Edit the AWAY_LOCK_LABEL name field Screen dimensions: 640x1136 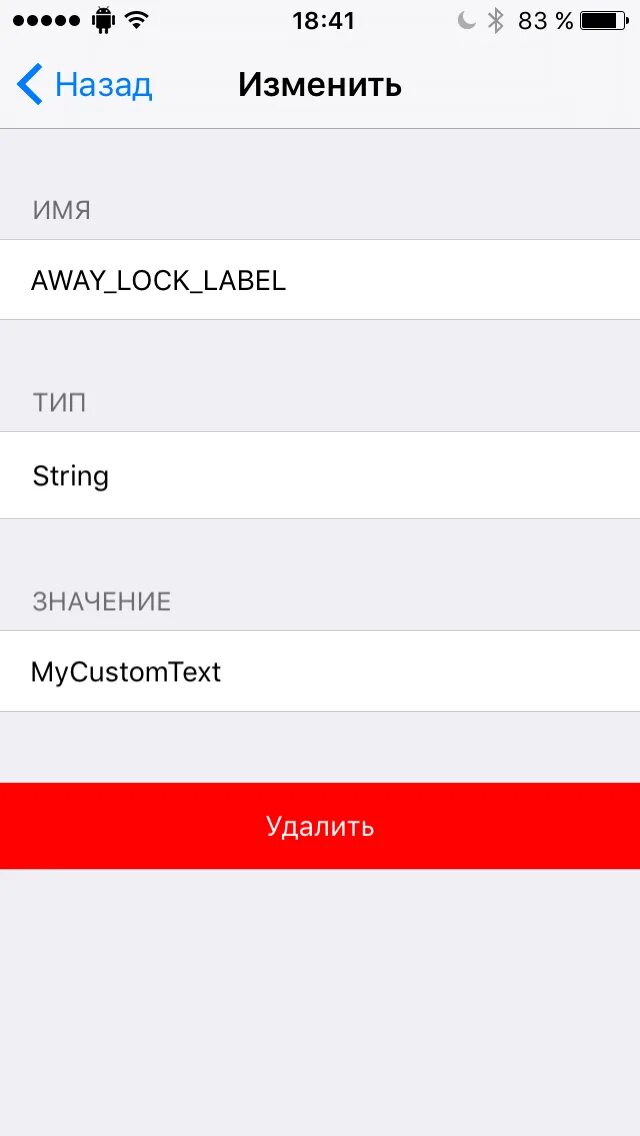pos(320,280)
